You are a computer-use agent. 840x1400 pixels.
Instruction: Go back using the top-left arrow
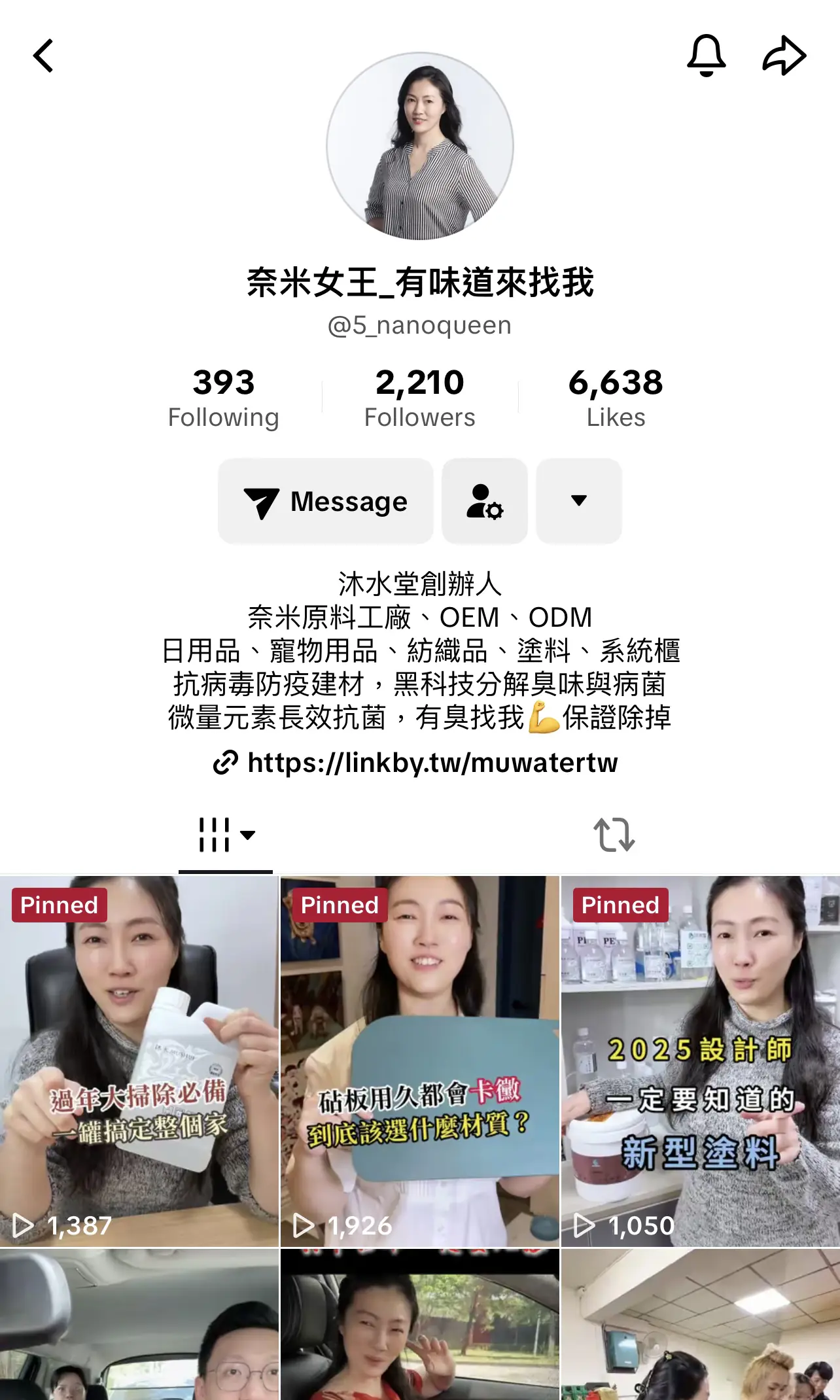click(43, 56)
